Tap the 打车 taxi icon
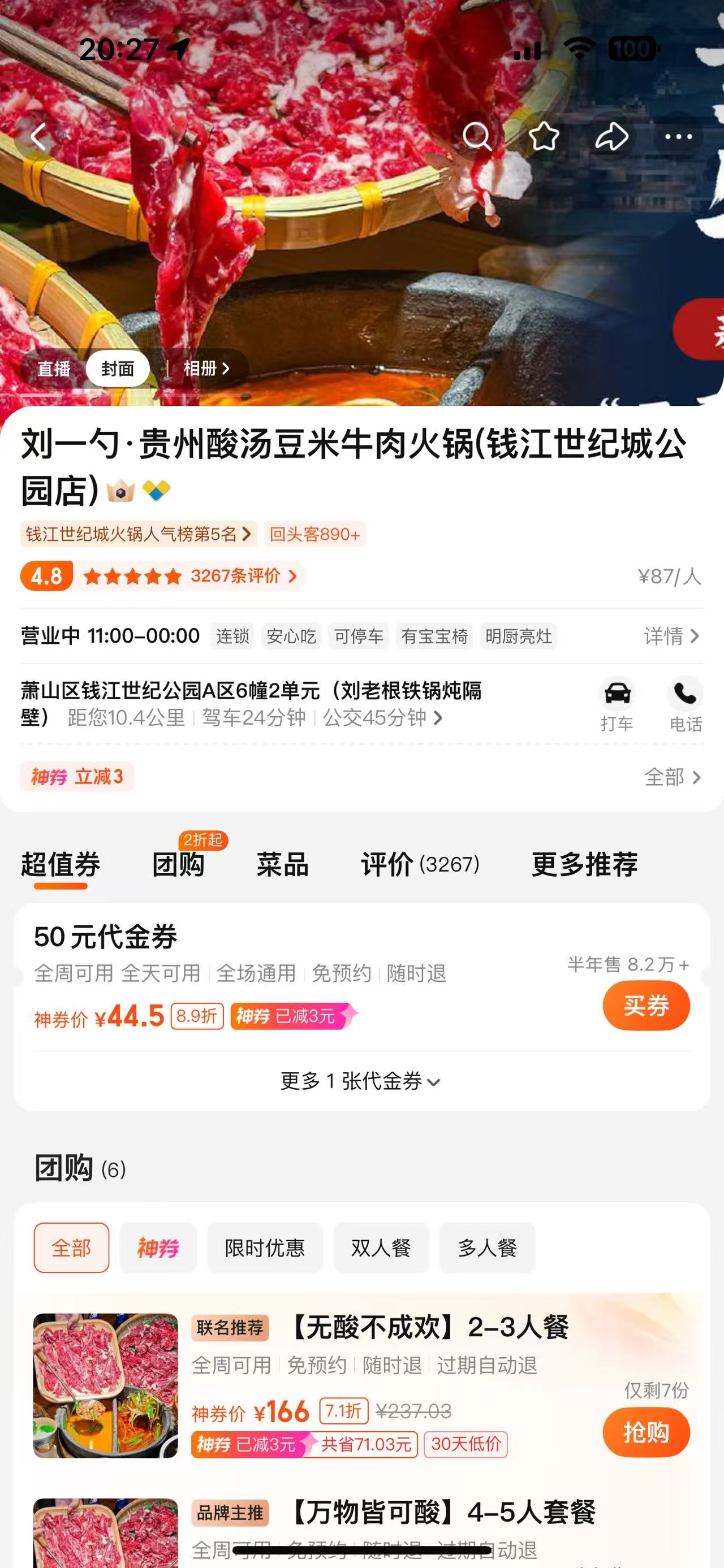The image size is (724, 1568). 617,704
